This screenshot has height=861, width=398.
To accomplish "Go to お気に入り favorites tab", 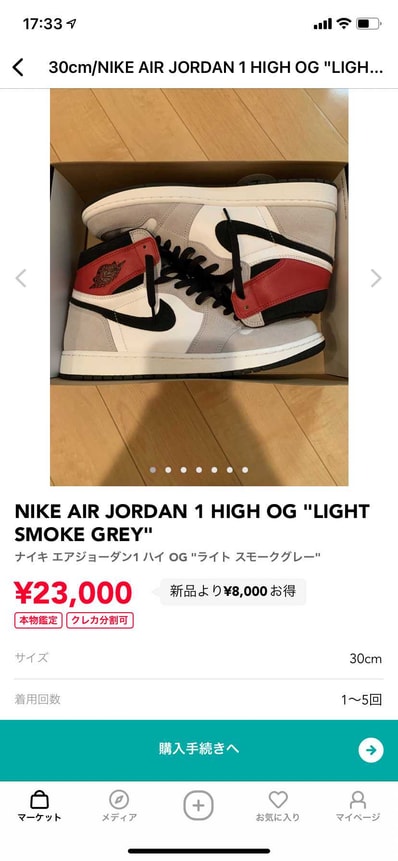I will (x=278, y=806).
